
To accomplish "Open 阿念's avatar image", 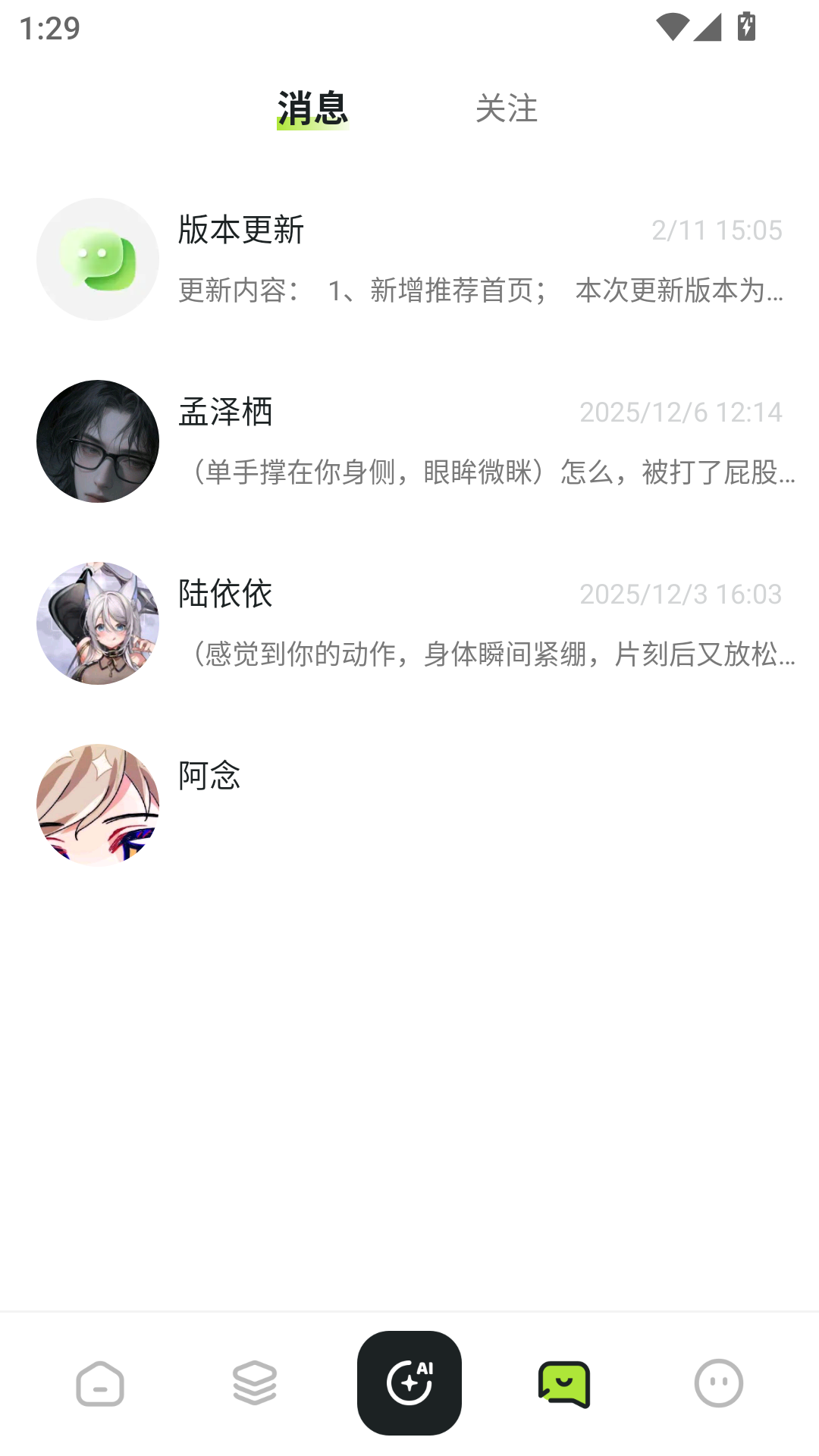I will click(97, 805).
